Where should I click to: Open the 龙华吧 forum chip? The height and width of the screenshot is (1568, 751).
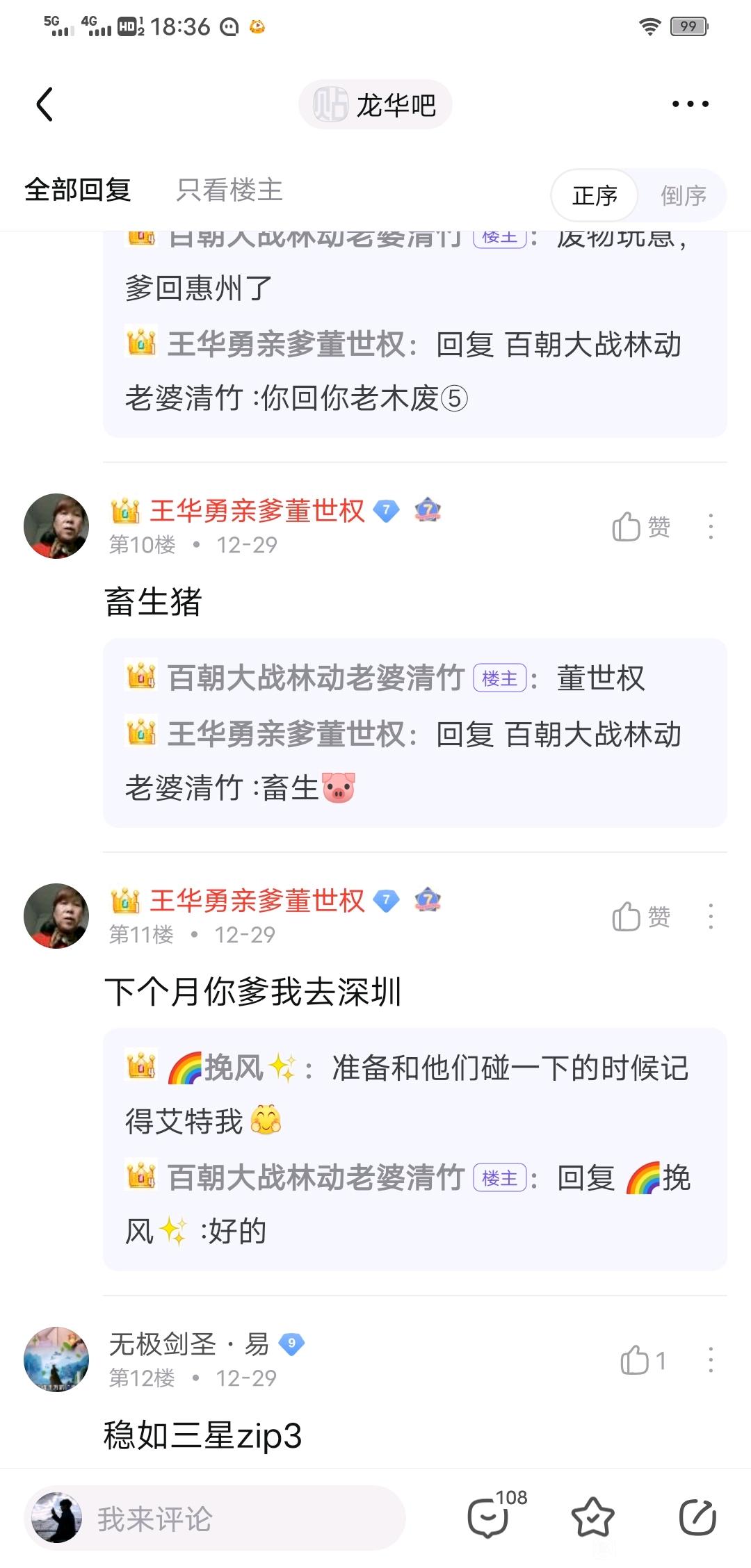click(x=375, y=105)
